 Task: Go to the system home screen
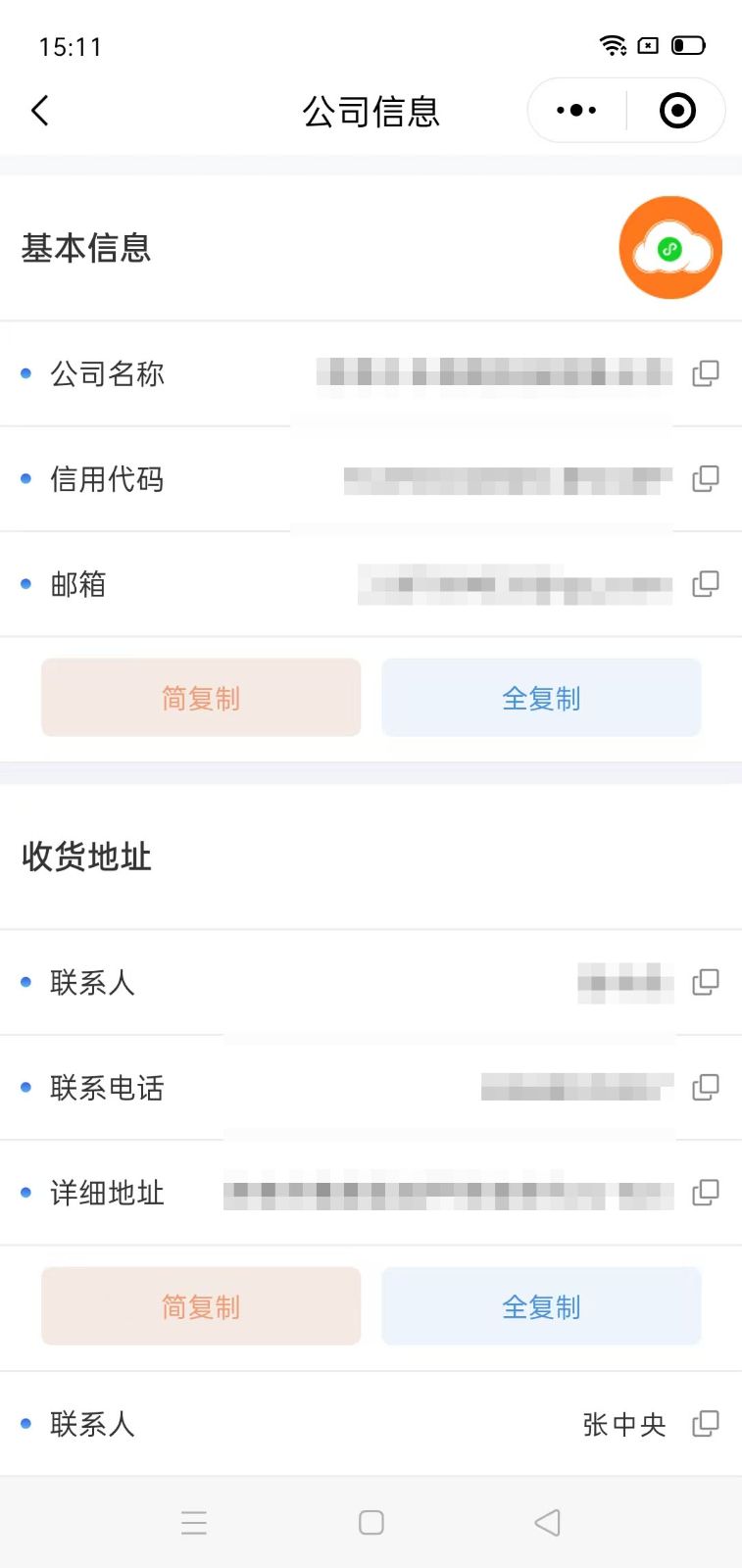(x=371, y=1522)
